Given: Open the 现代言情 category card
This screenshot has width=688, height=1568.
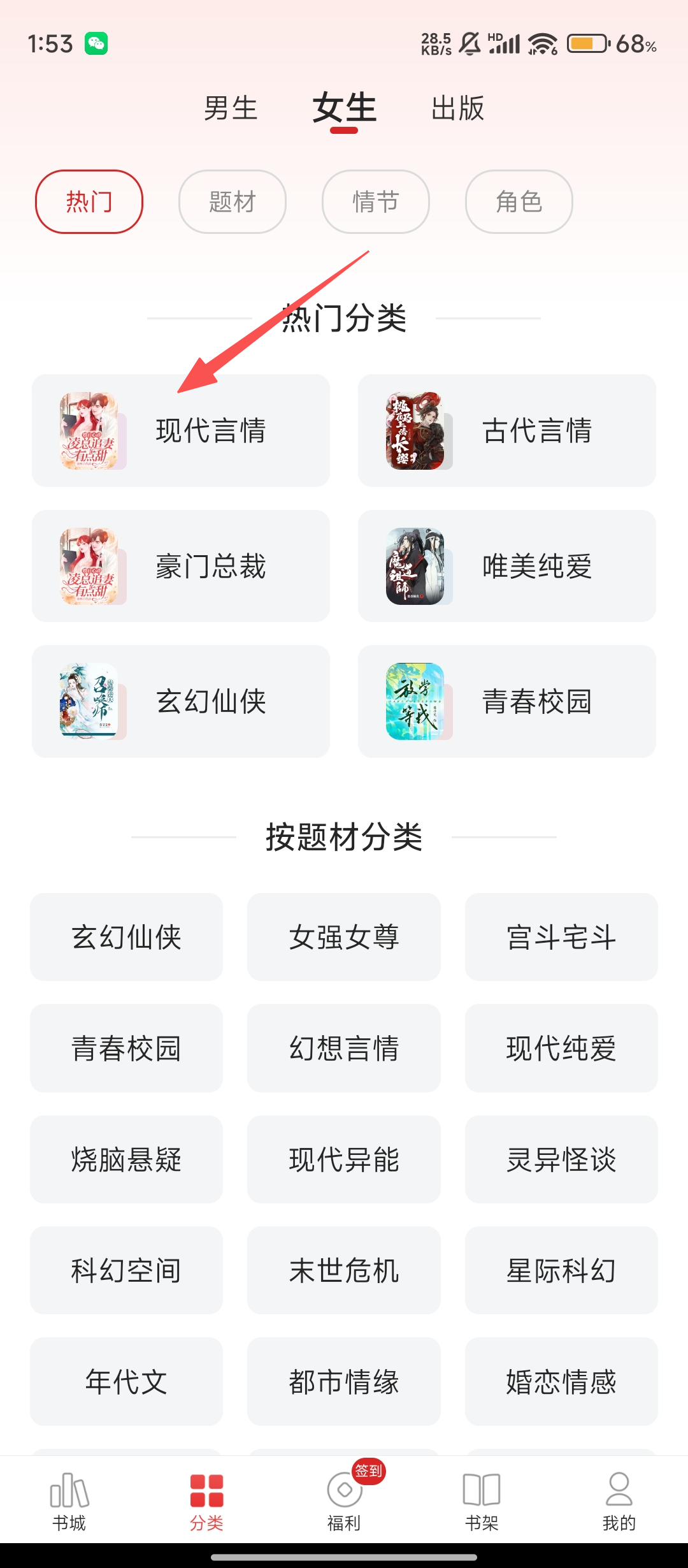Looking at the screenshot, I should [181, 431].
